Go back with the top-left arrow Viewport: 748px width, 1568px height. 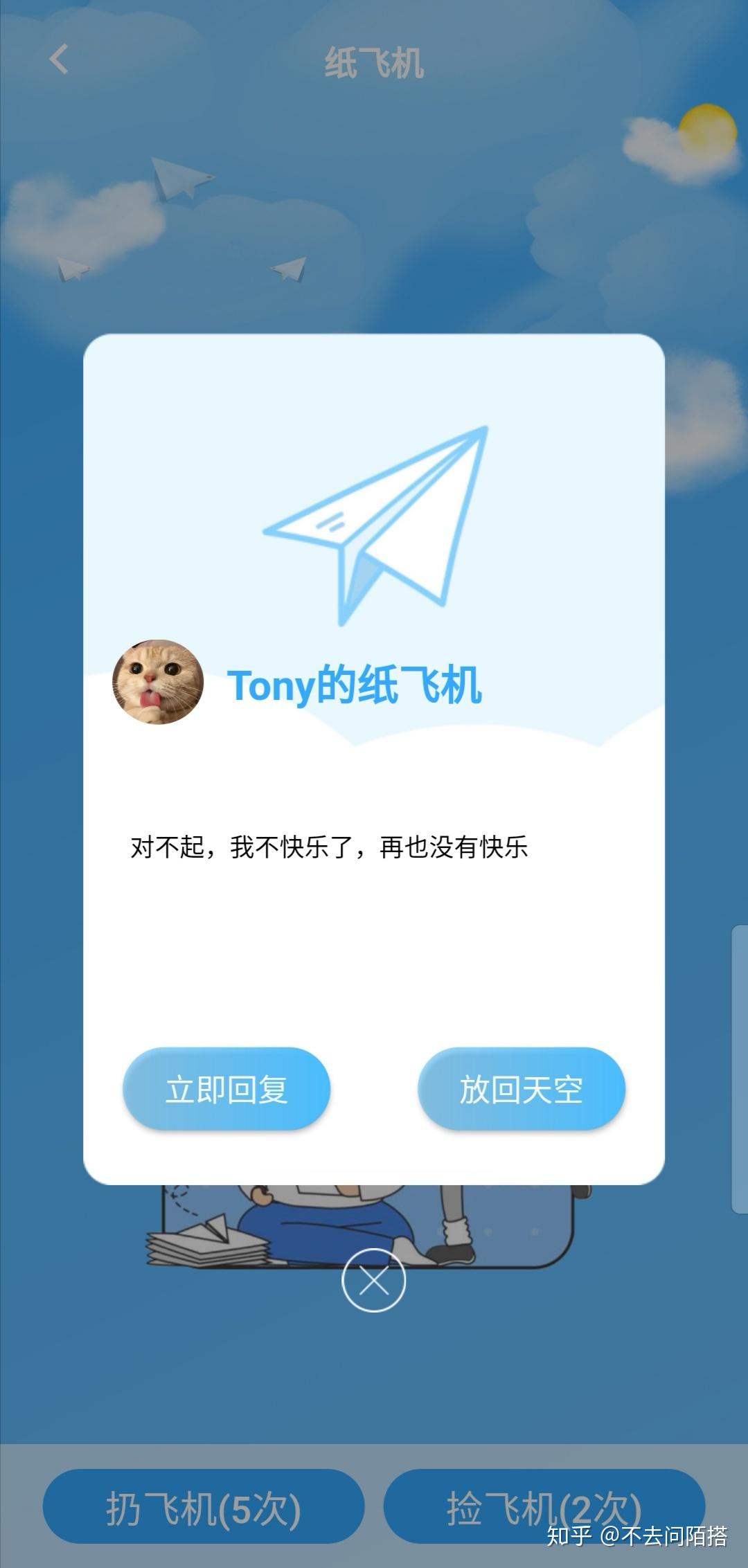pos(59,59)
